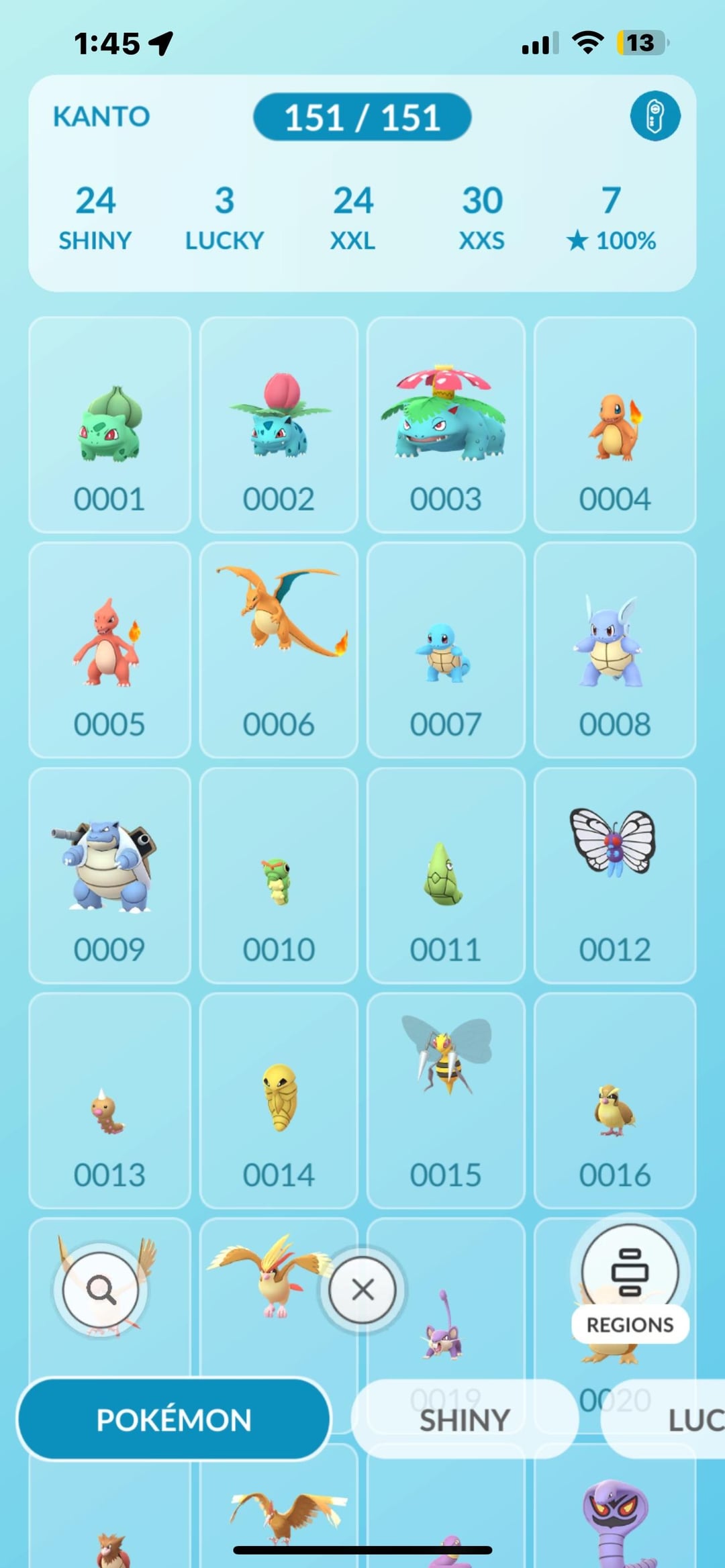Open entry 0015 Beedrill
Viewport: 725px width, 1568px height.
point(446,1101)
